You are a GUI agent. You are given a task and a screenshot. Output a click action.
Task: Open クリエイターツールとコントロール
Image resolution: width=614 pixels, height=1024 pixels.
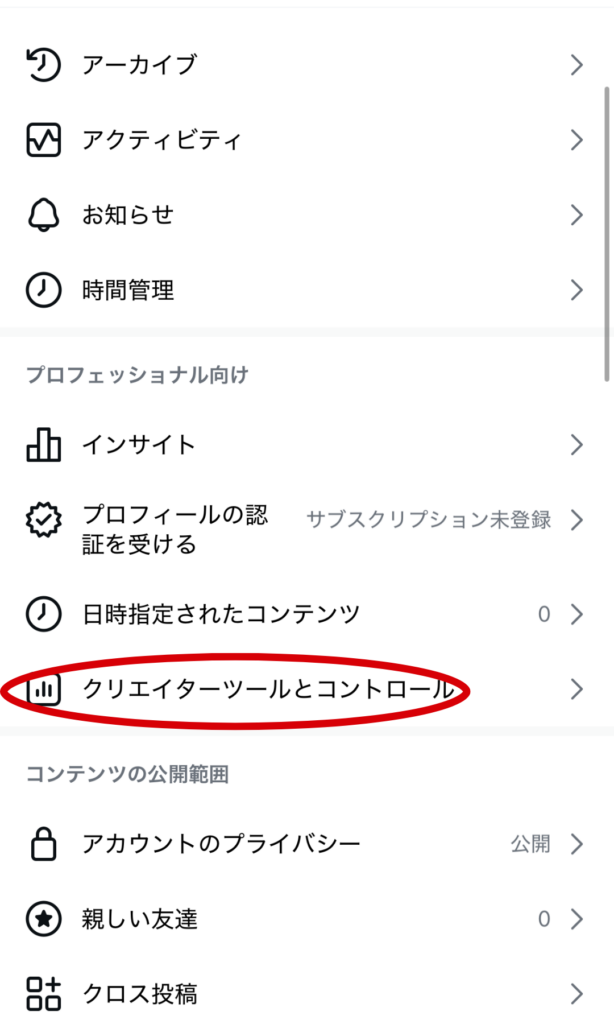(300, 689)
